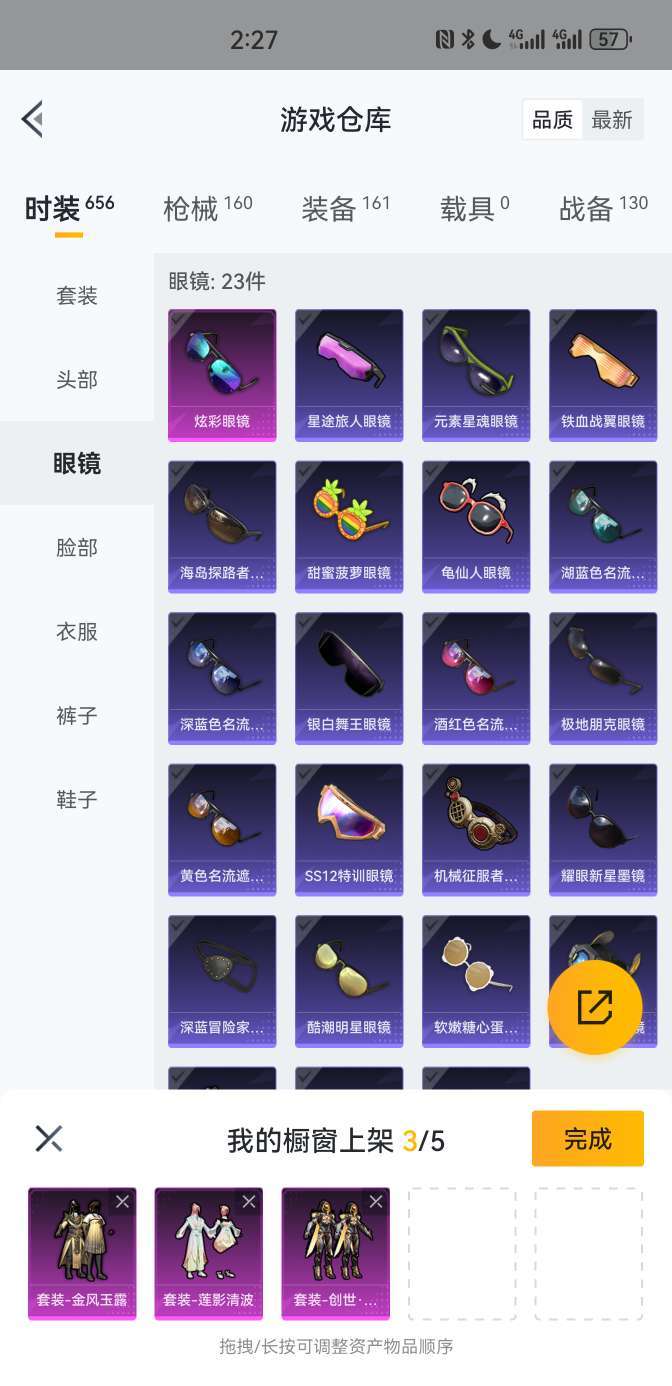Choose the 银白舞王眼镜 item
This screenshot has height=1386, width=672.
(349, 677)
